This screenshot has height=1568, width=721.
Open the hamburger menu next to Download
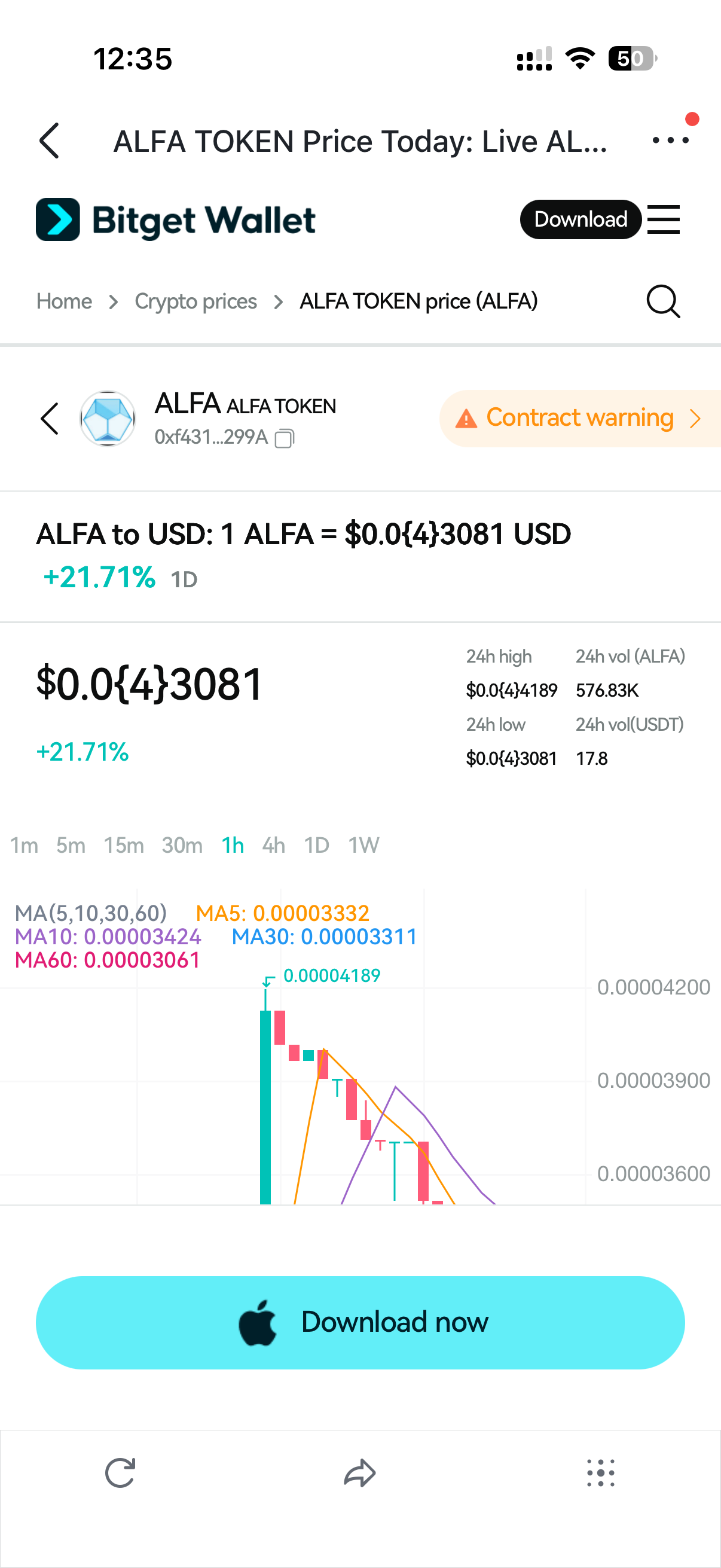pos(663,219)
